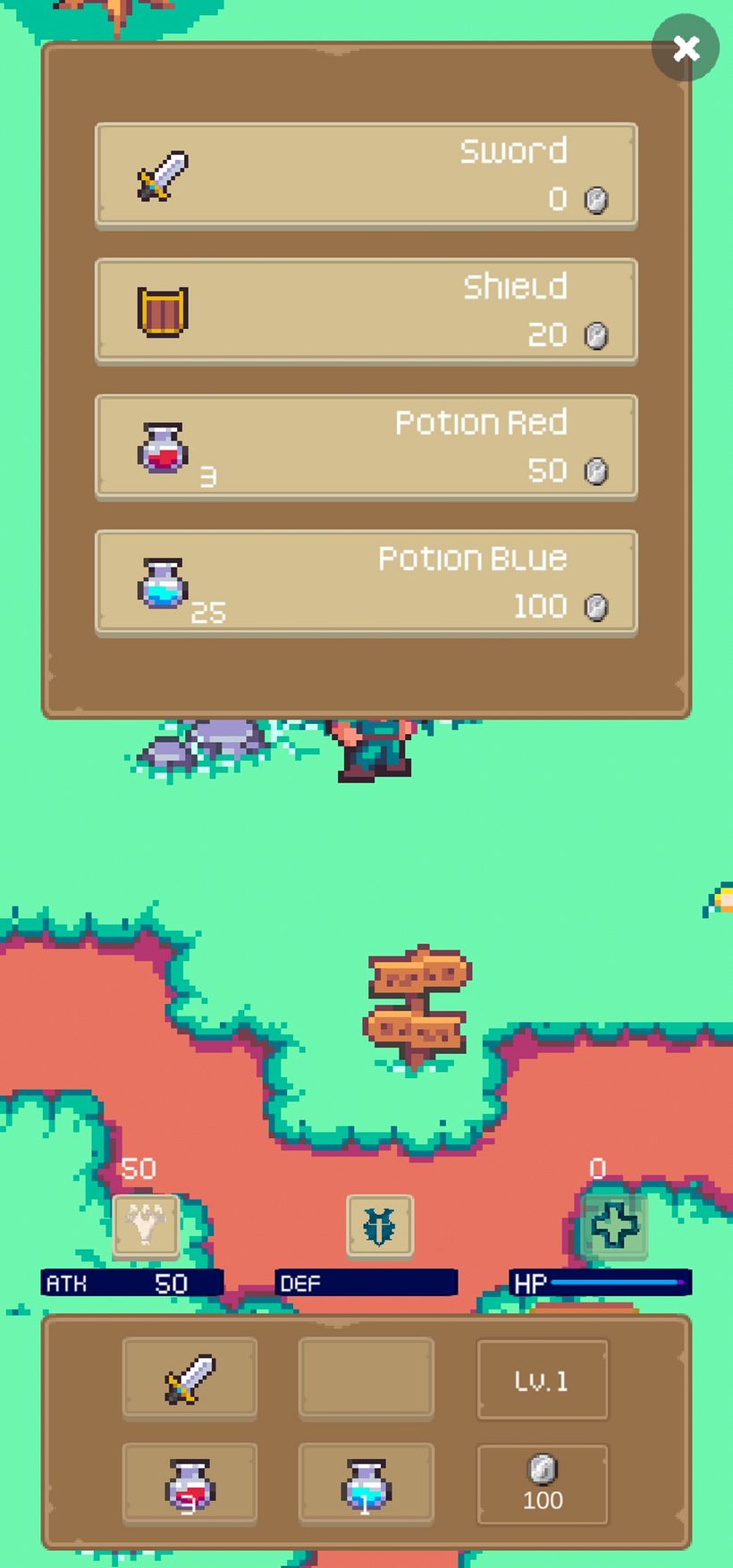Open the coin balance showing 100
Viewport: 733px width, 1568px height.
coord(542,1485)
